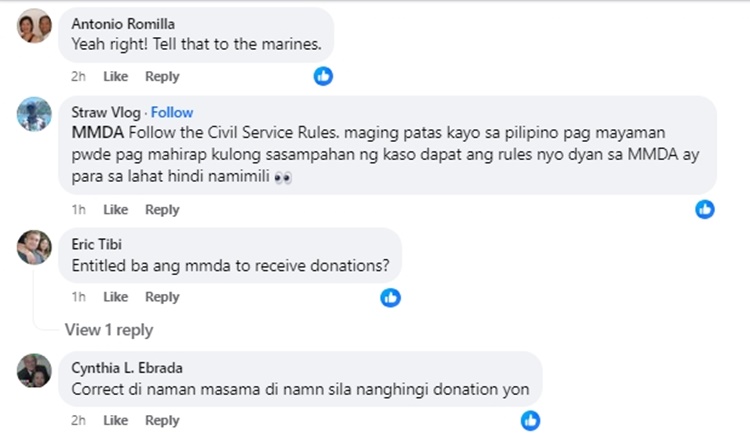Like Eric Tibi's comment
The image size is (750, 436).
coord(116,297)
